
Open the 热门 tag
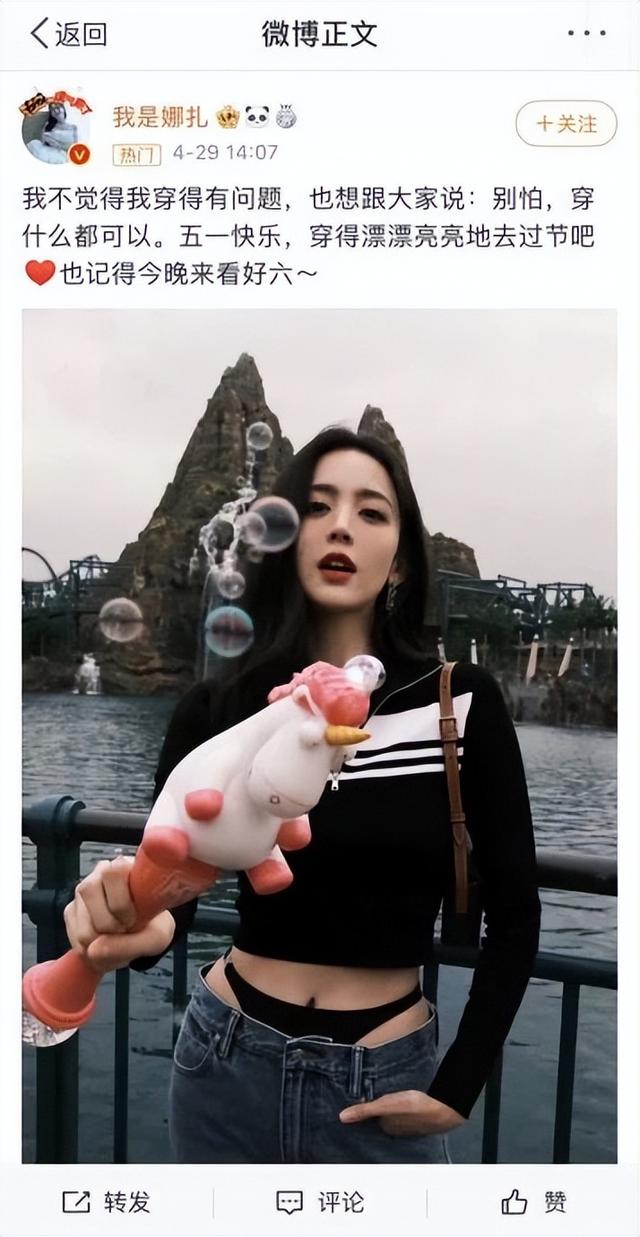[137, 154]
